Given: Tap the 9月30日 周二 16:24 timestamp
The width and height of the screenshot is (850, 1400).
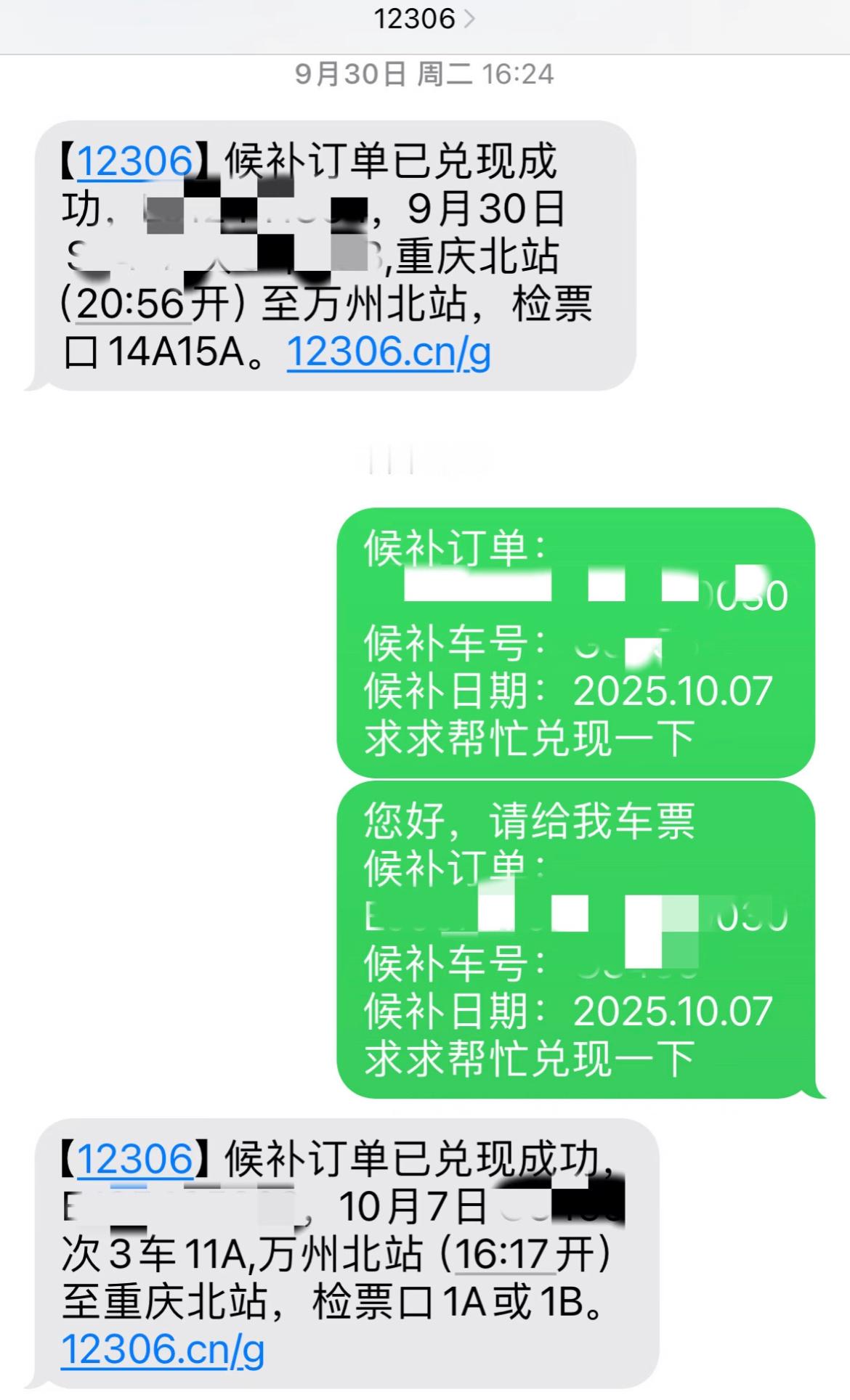Looking at the screenshot, I should (425, 73).
